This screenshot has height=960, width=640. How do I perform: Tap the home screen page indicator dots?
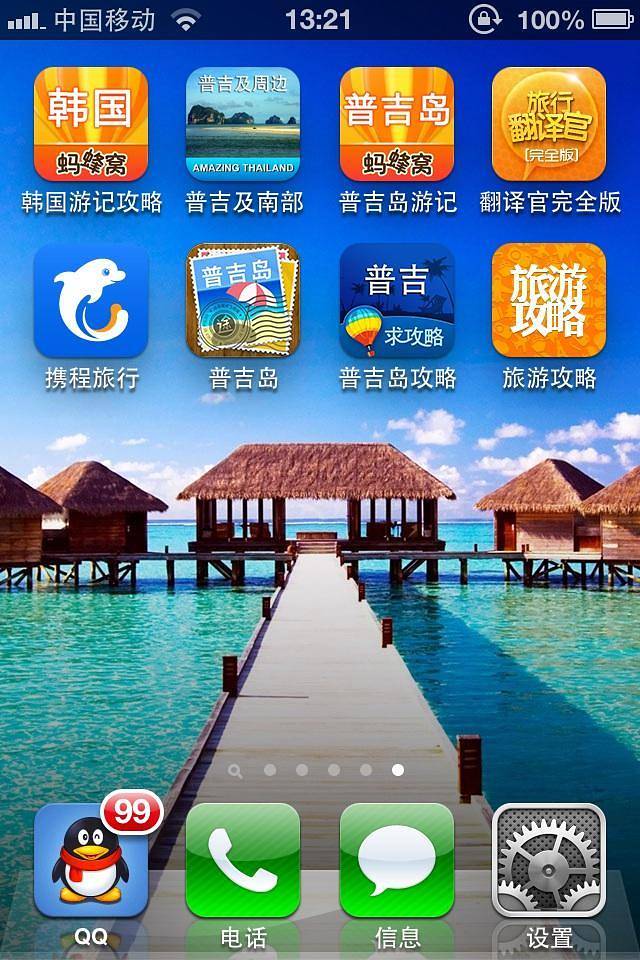pyautogui.click(x=317, y=770)
